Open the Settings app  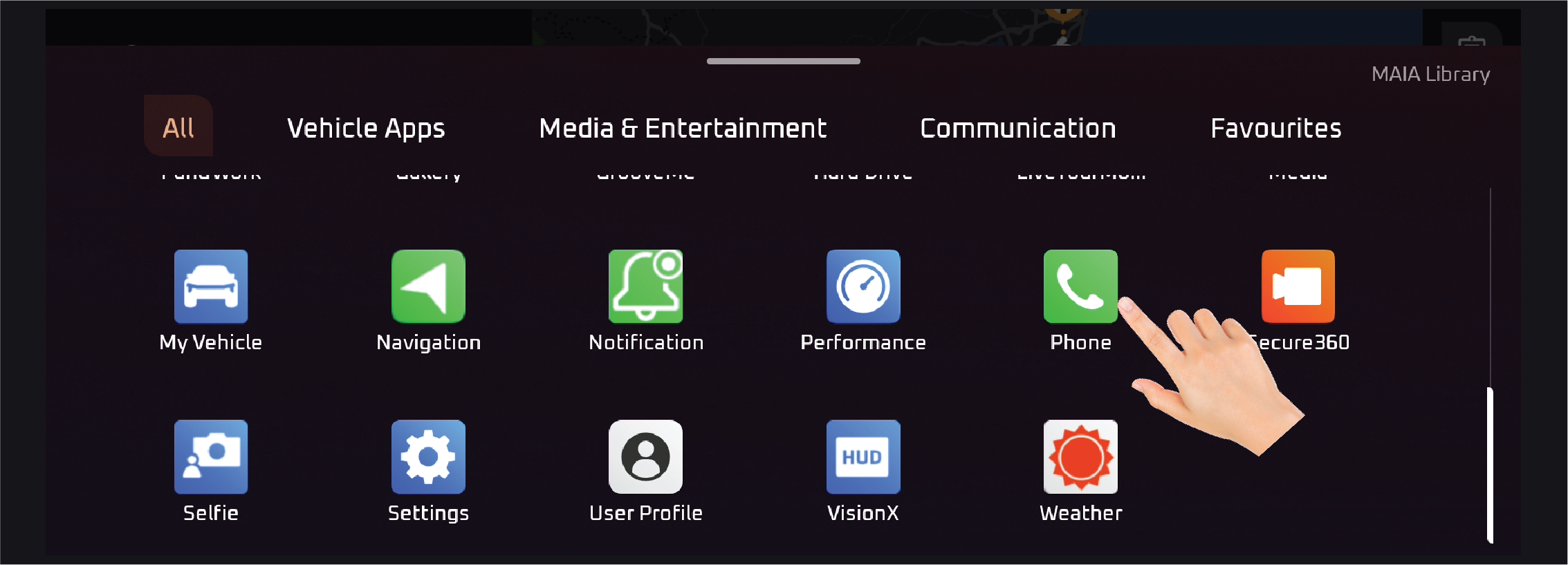pyautogui.click(x=428, y=457)
